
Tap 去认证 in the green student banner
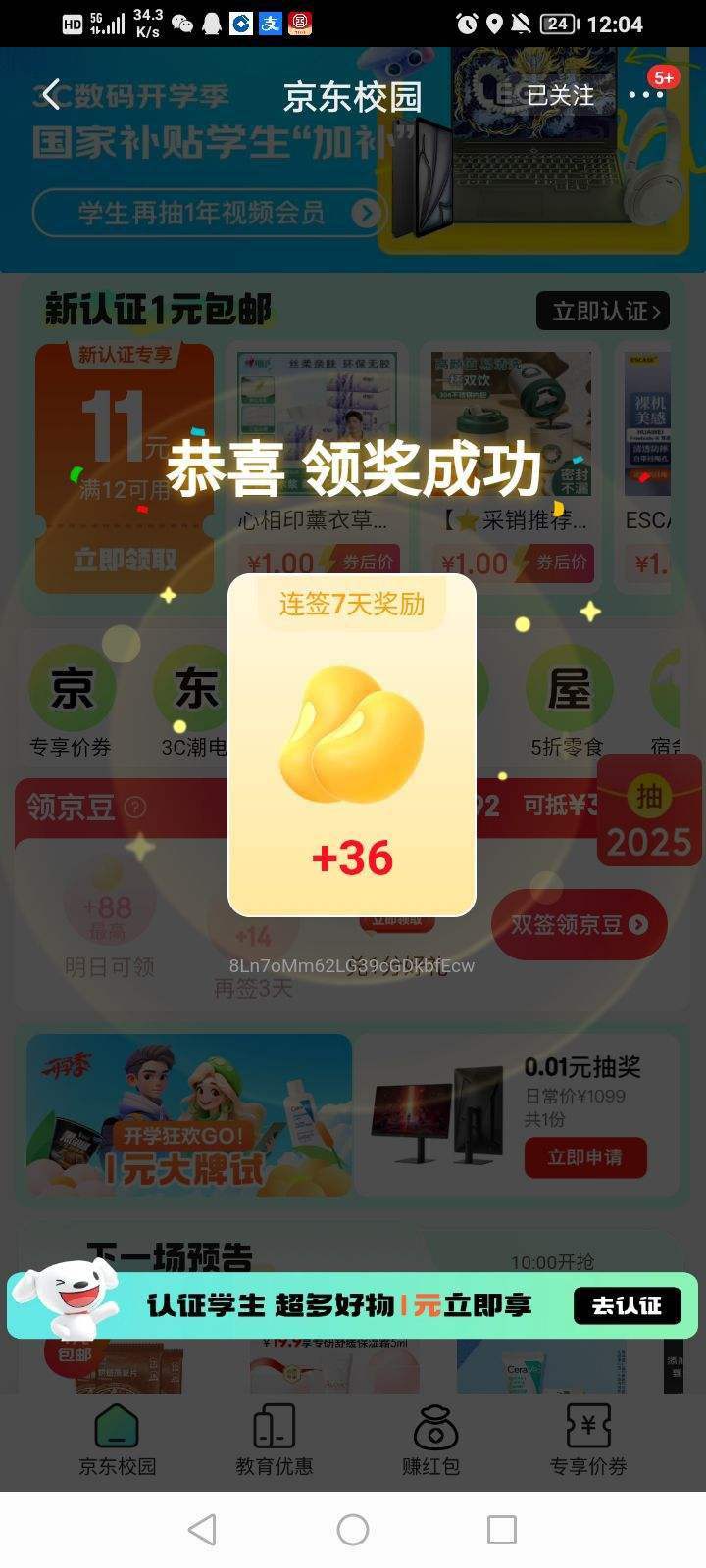629,1305
